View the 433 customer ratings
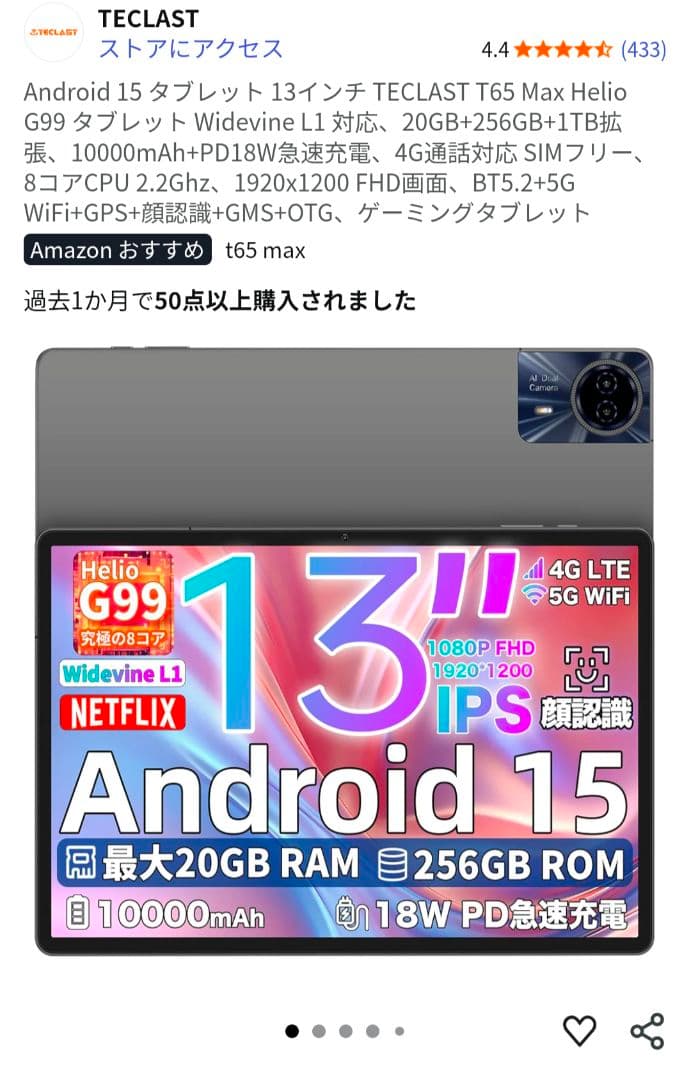The height and width of the screenshot is (1080, 691). point(643,49)
